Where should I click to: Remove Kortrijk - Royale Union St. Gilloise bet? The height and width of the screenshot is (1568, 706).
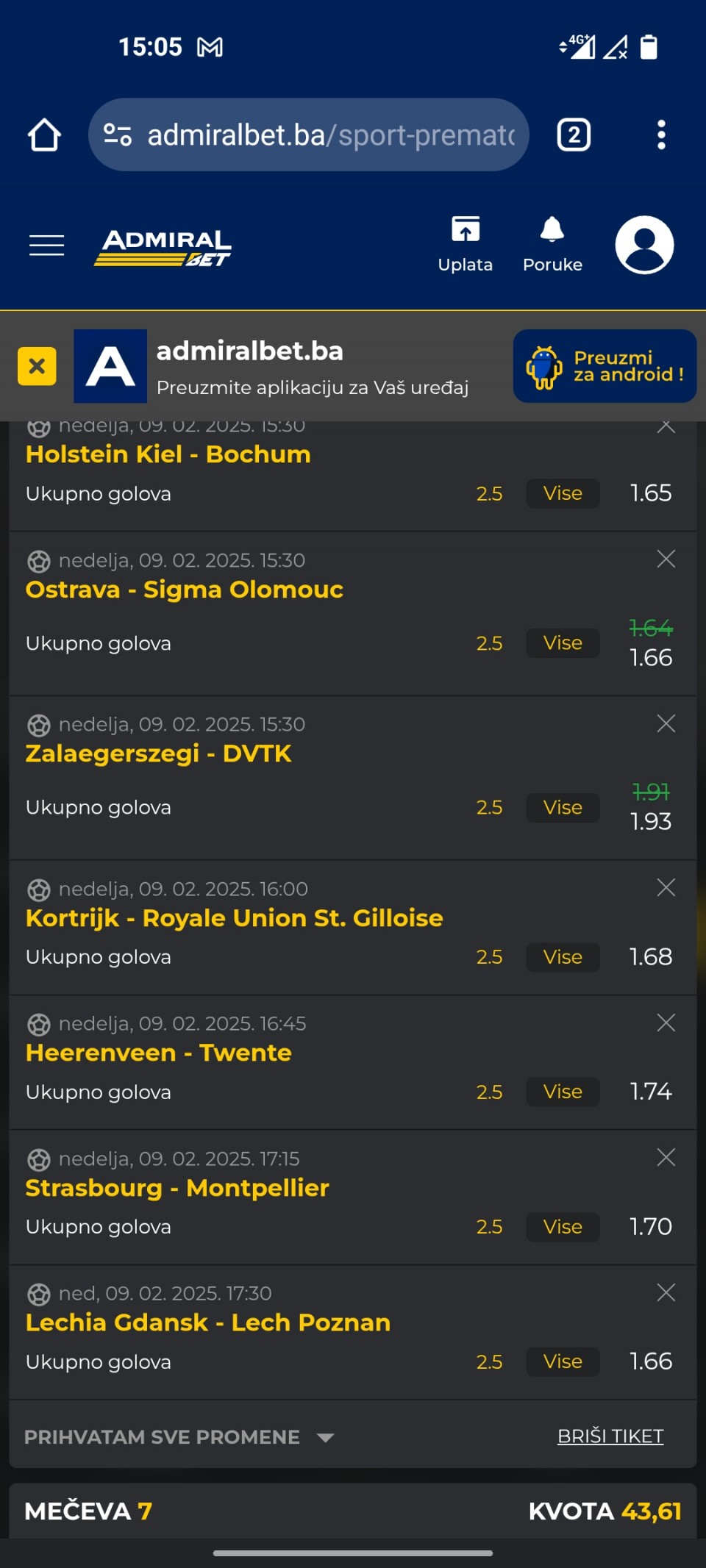(x=666, y=888)
